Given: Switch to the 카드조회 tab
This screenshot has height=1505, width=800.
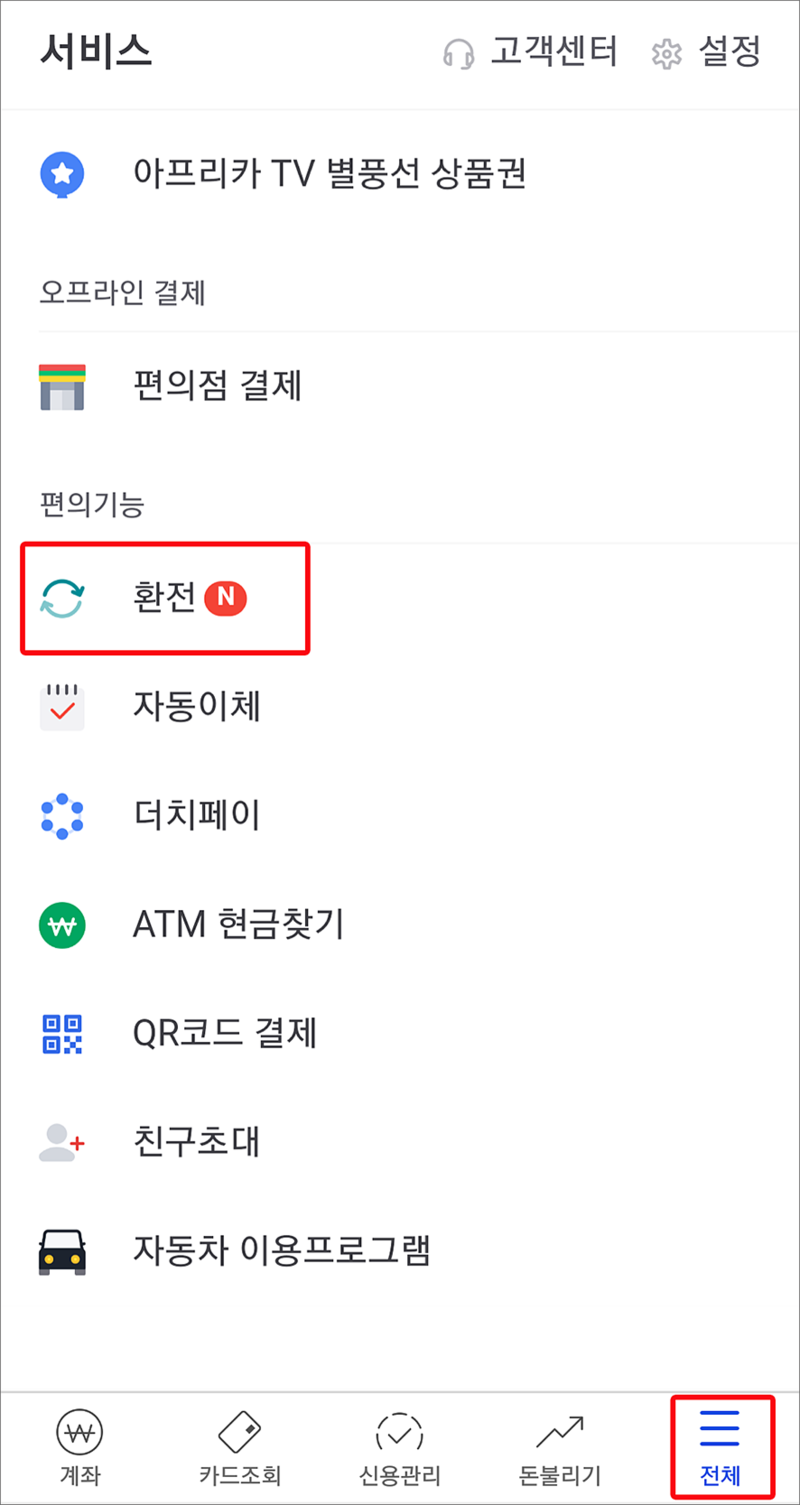Looking at the screenshot, I should click(x=240, y=1447).
